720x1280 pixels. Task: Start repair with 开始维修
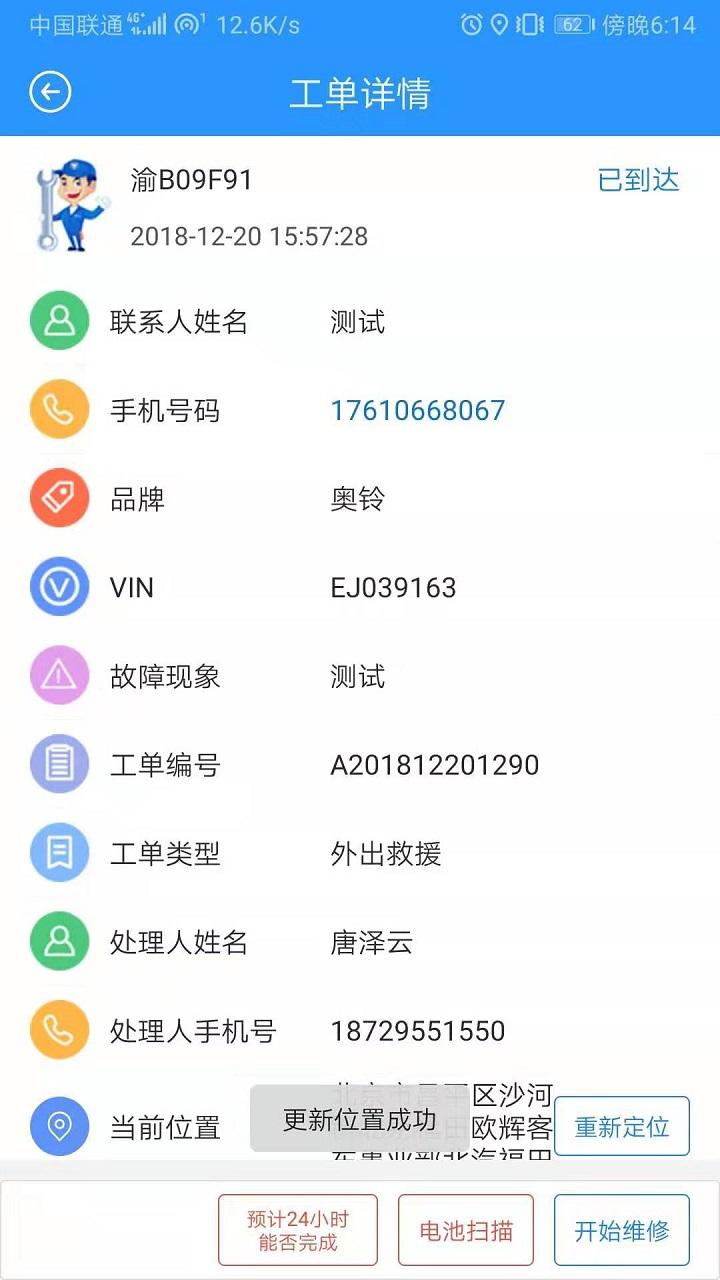[x=621, y=1230]
